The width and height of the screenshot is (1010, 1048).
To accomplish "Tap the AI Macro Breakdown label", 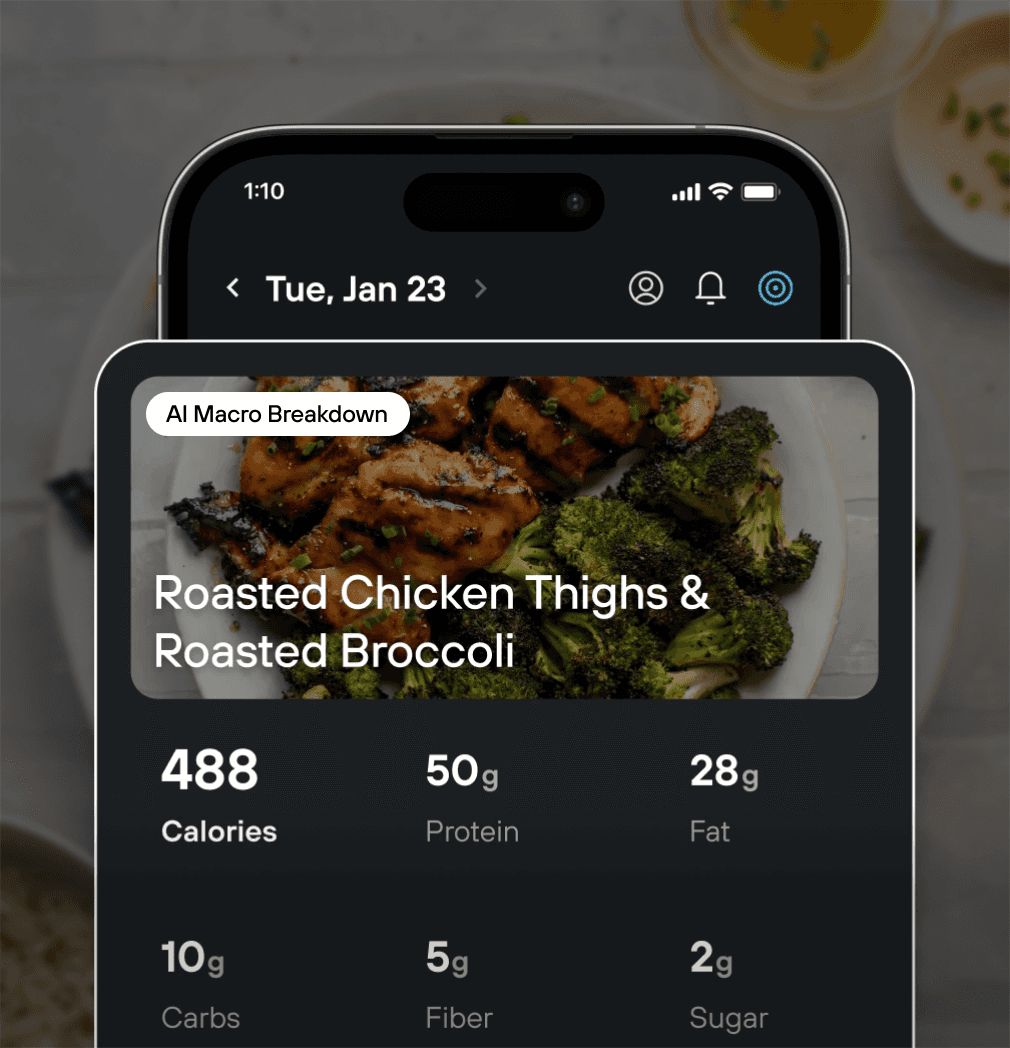I will pos(277,413).
